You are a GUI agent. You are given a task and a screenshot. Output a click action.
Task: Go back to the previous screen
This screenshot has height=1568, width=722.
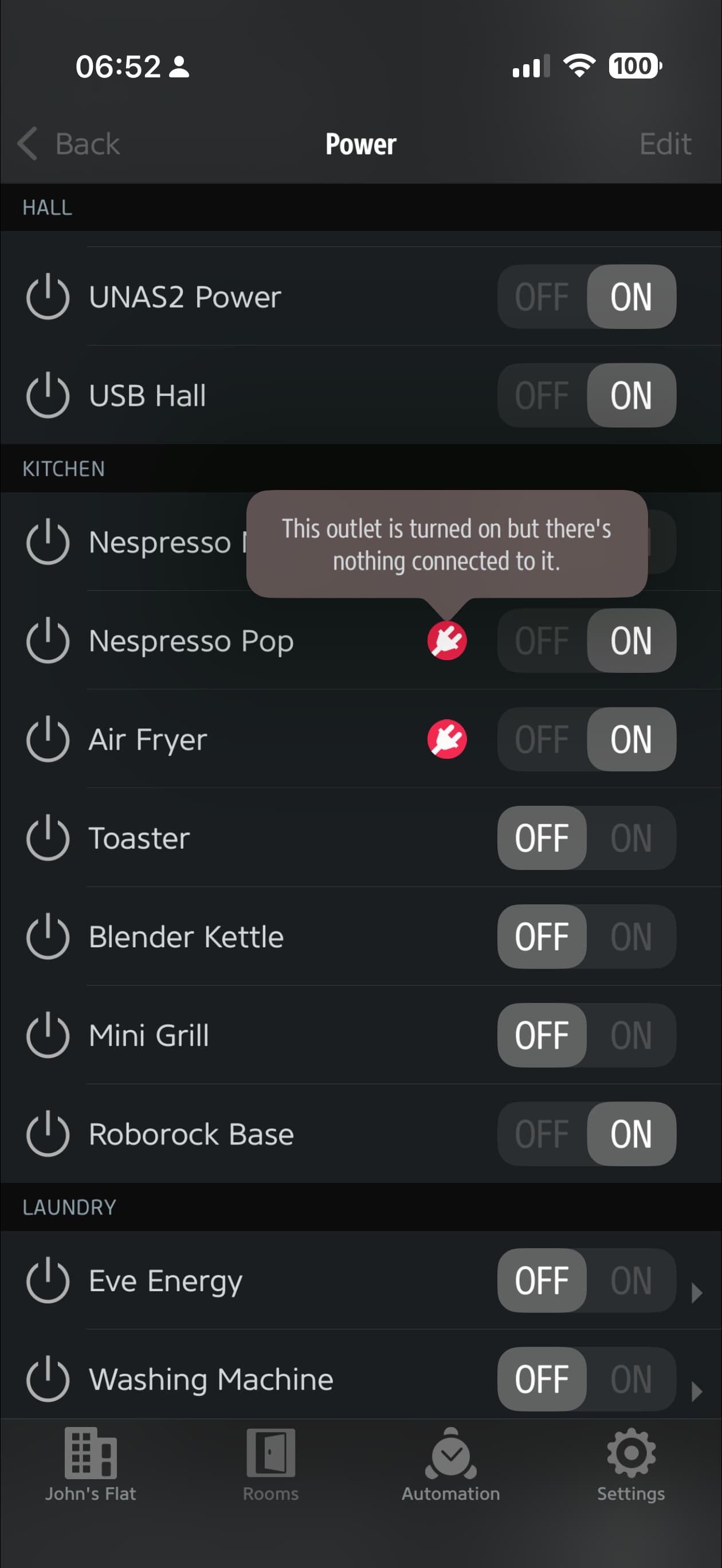coord(68,144)
